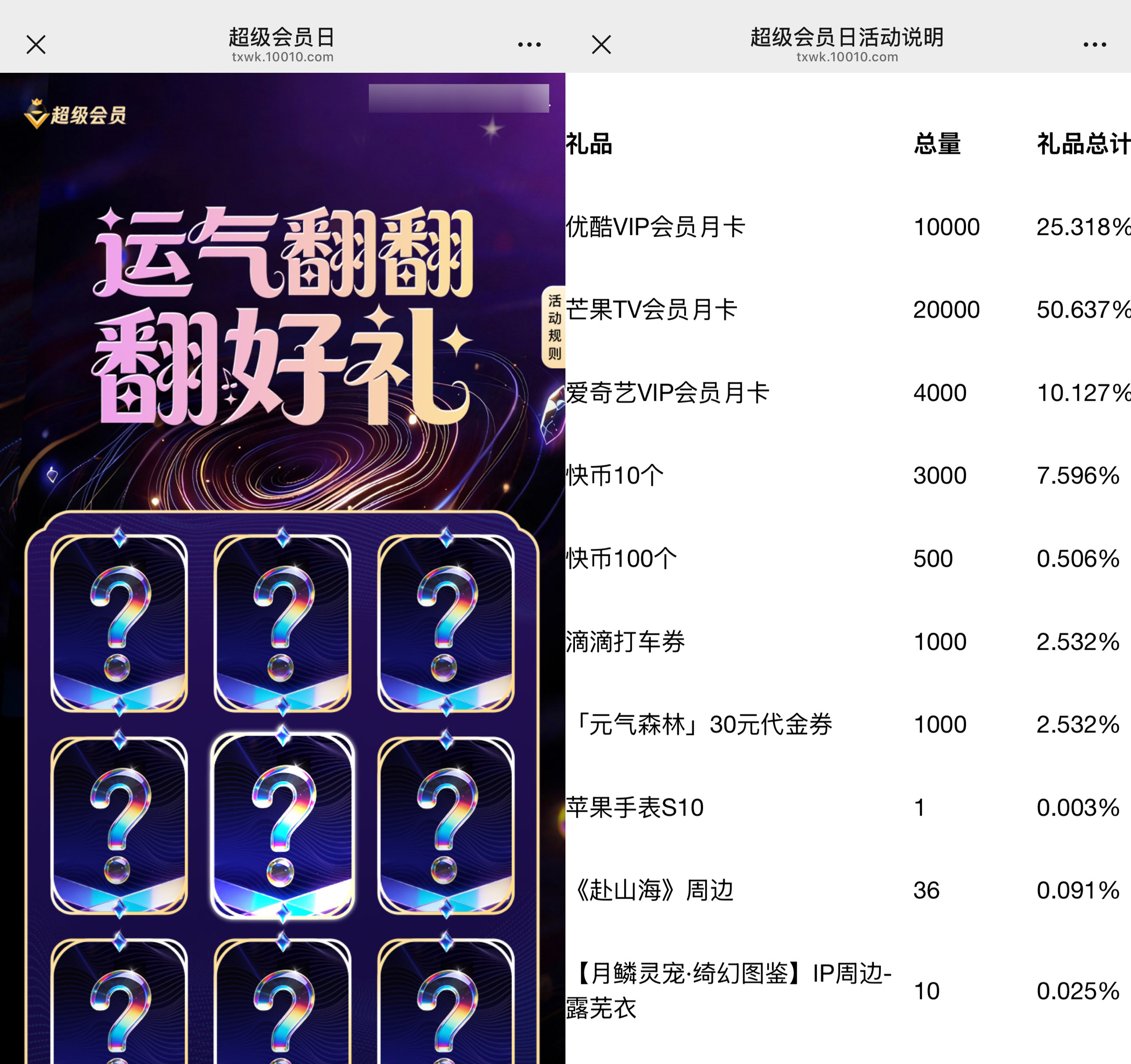The image size is (1131, 1064).
Task: Open the overflow menu on the 超级会员日活动说明 page
Action: click(x=1094, y=44)
